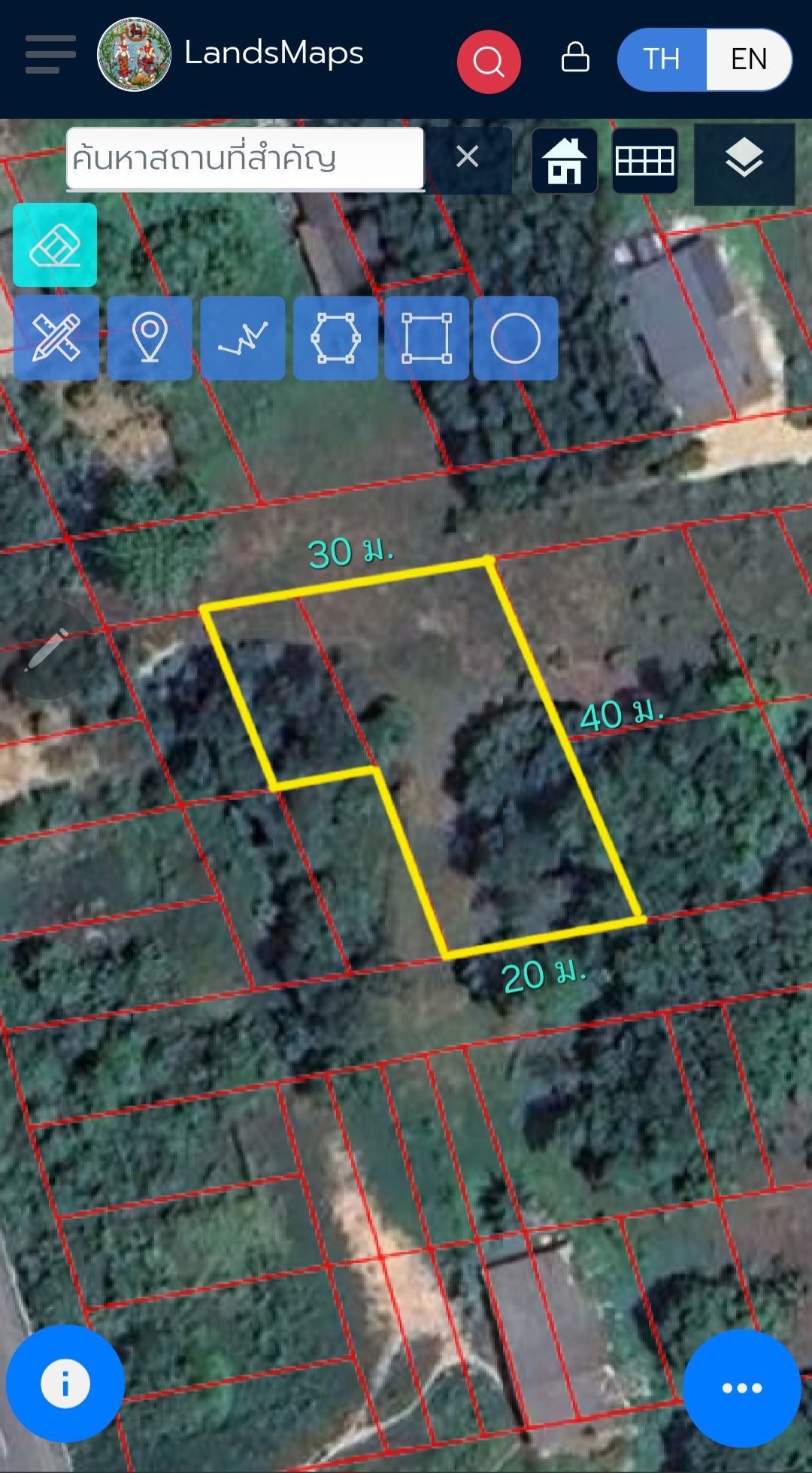
Task: Open the lock login icon
Action: coord(575,57)
